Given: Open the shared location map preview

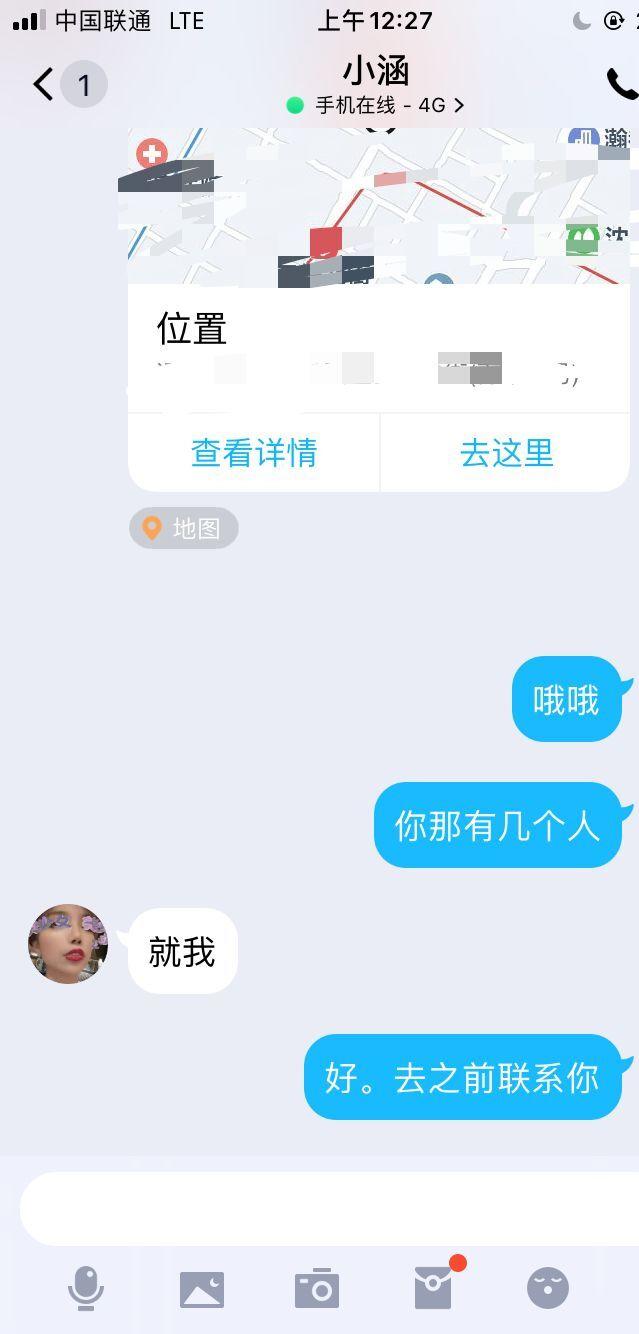Looking at the screenshot, I should pos(378,207).
